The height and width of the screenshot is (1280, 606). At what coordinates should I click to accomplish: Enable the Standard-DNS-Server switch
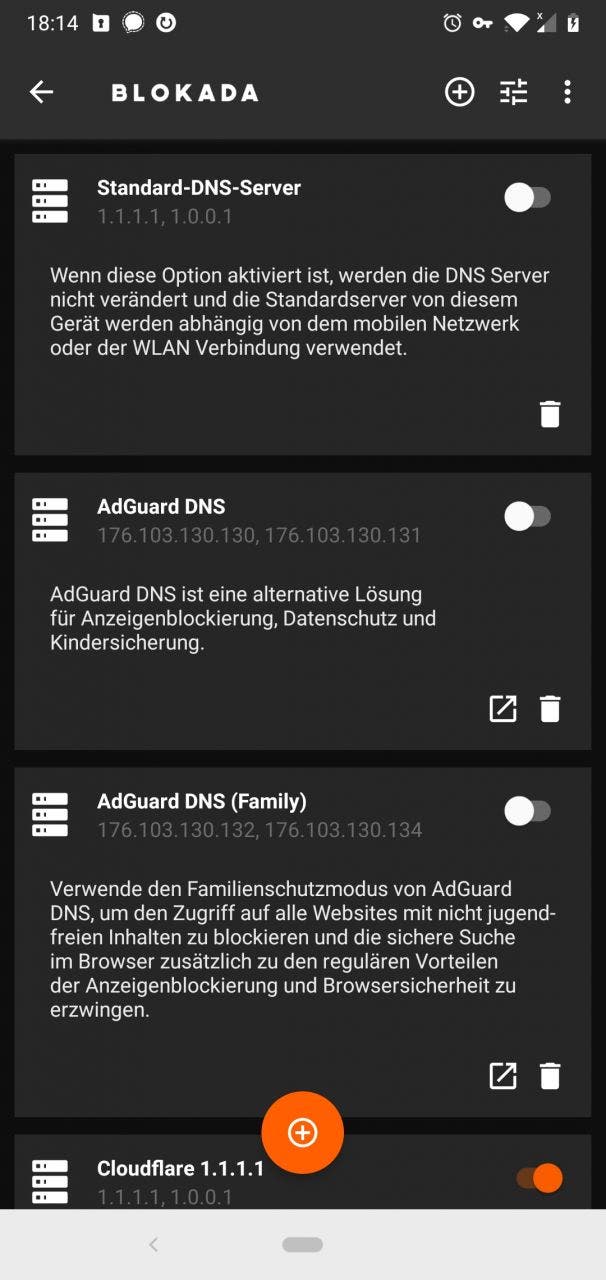pos(527,198)
